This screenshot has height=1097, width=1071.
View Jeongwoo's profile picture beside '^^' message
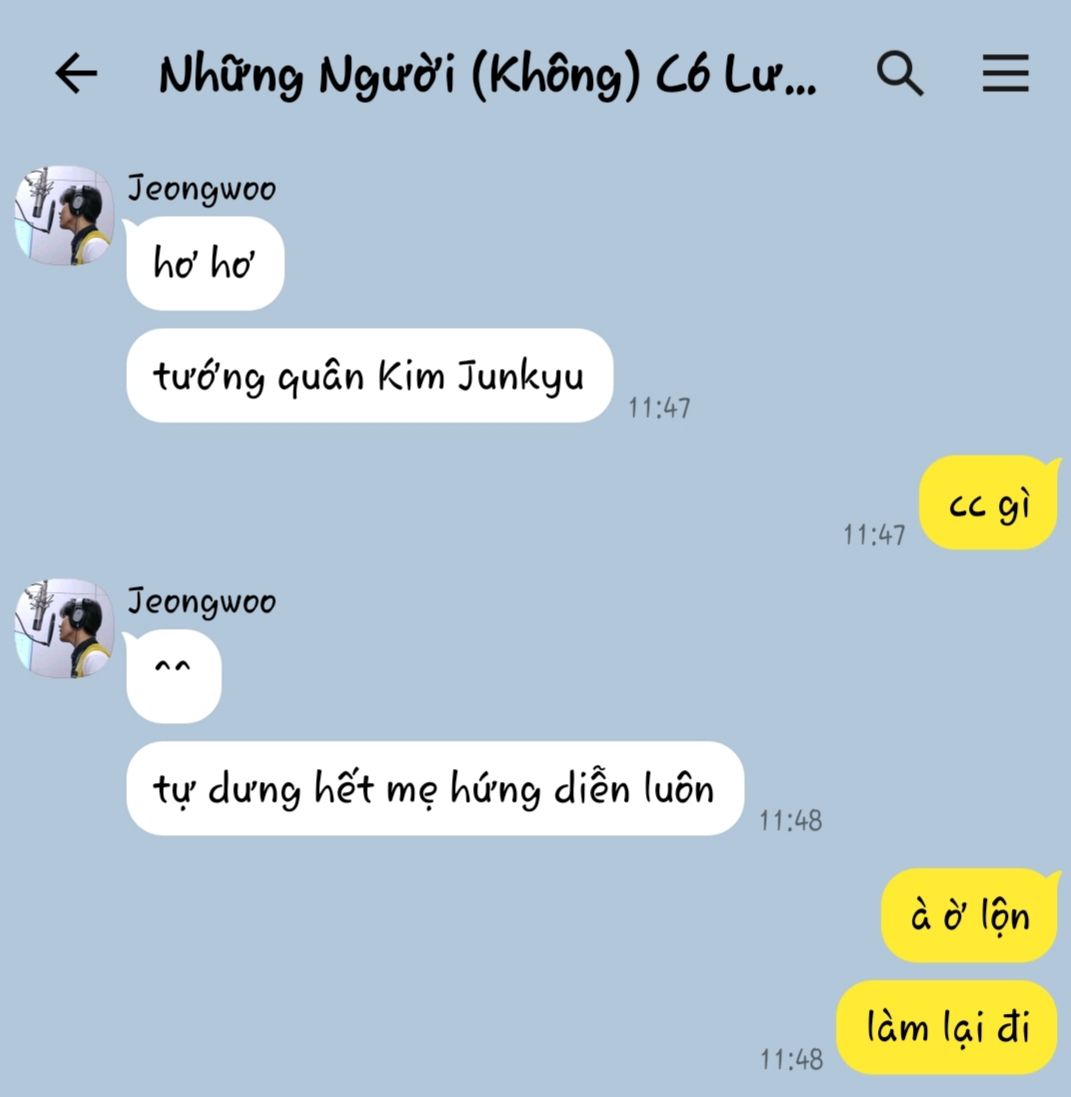(64, 628)
